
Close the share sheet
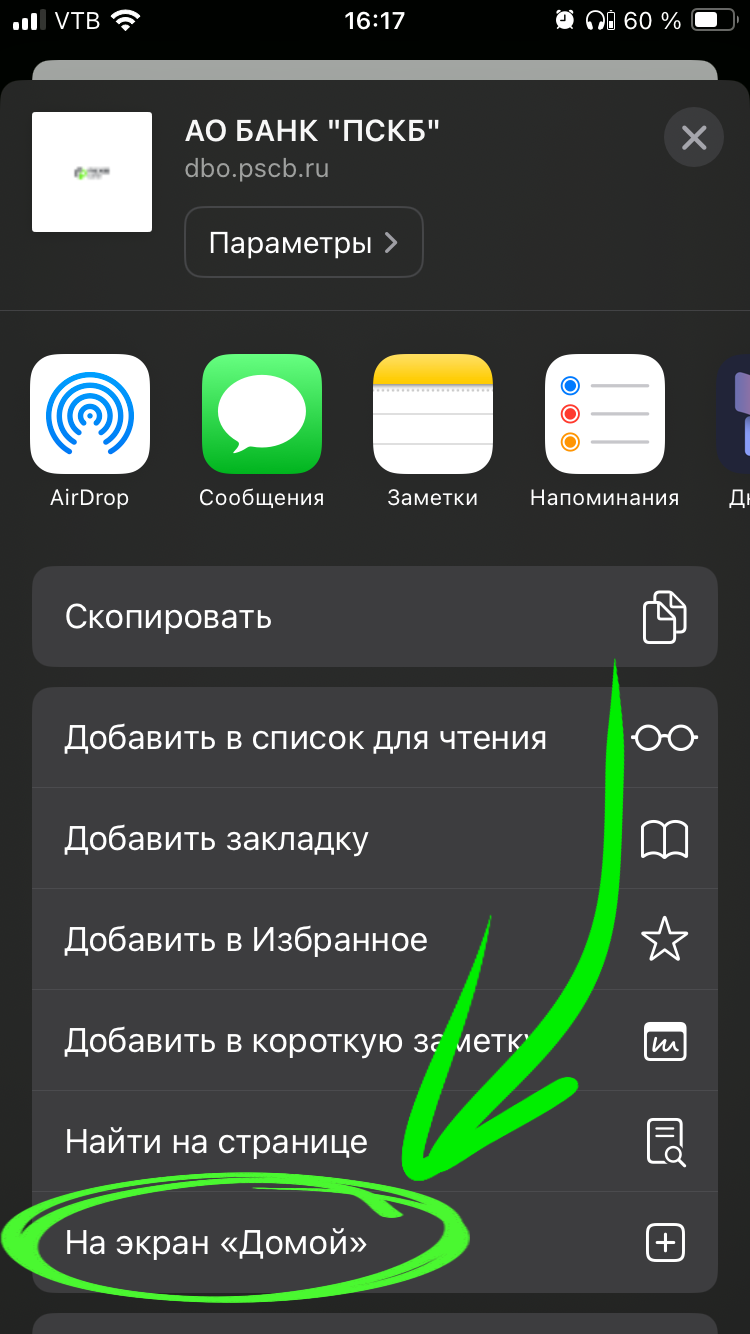pos(693,137)
